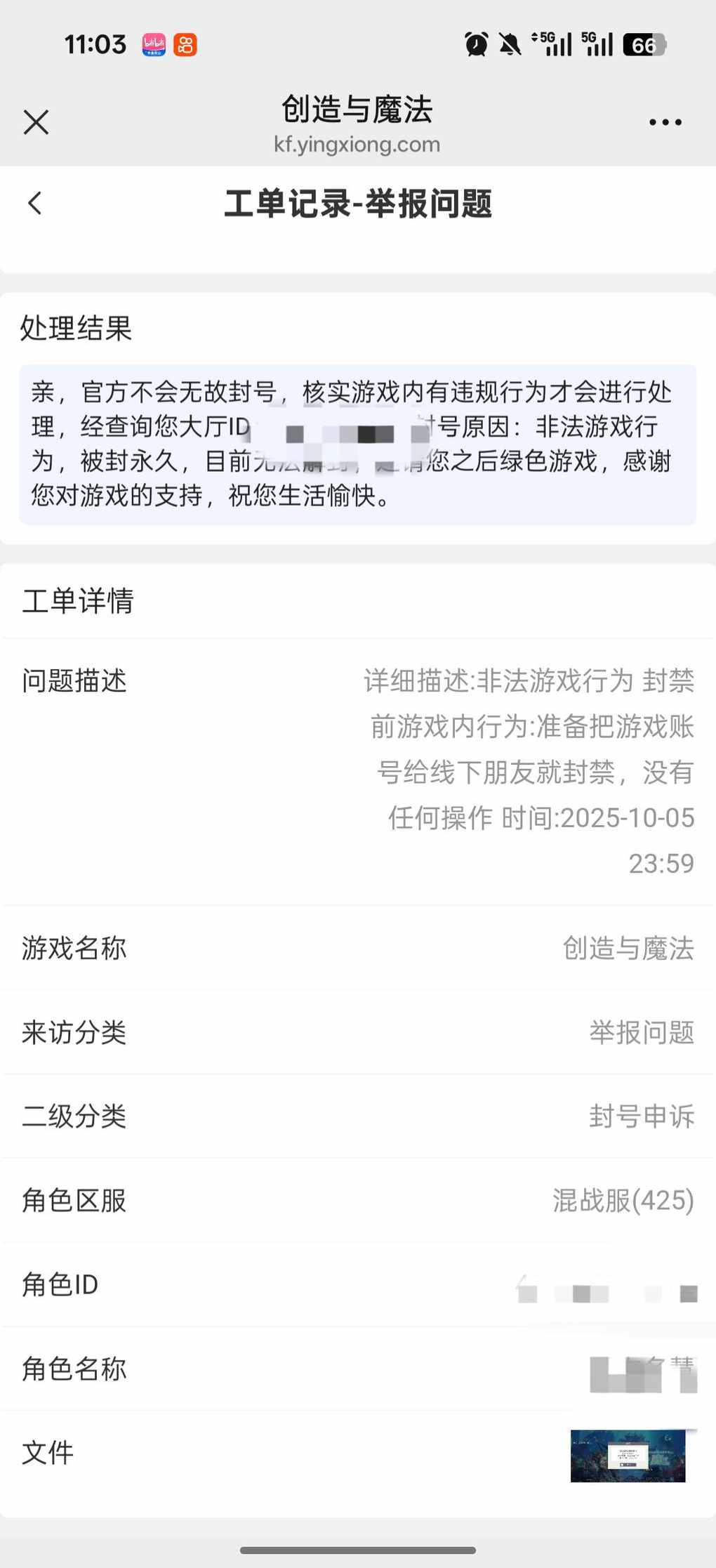Close the 创造与魔法 web page
Screen dimensions: 716x1568
[x=36, y=122]
